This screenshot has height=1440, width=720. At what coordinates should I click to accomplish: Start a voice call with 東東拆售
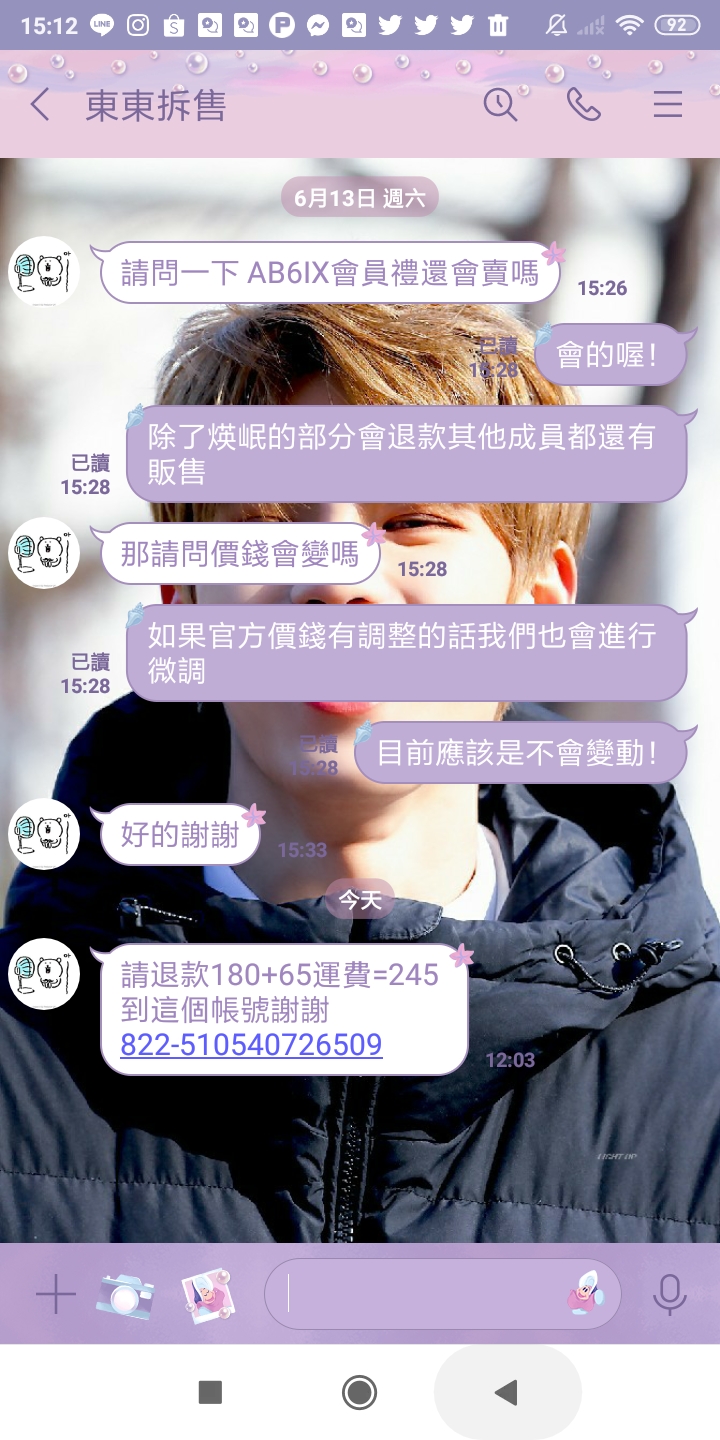click(x=584, y=104)
